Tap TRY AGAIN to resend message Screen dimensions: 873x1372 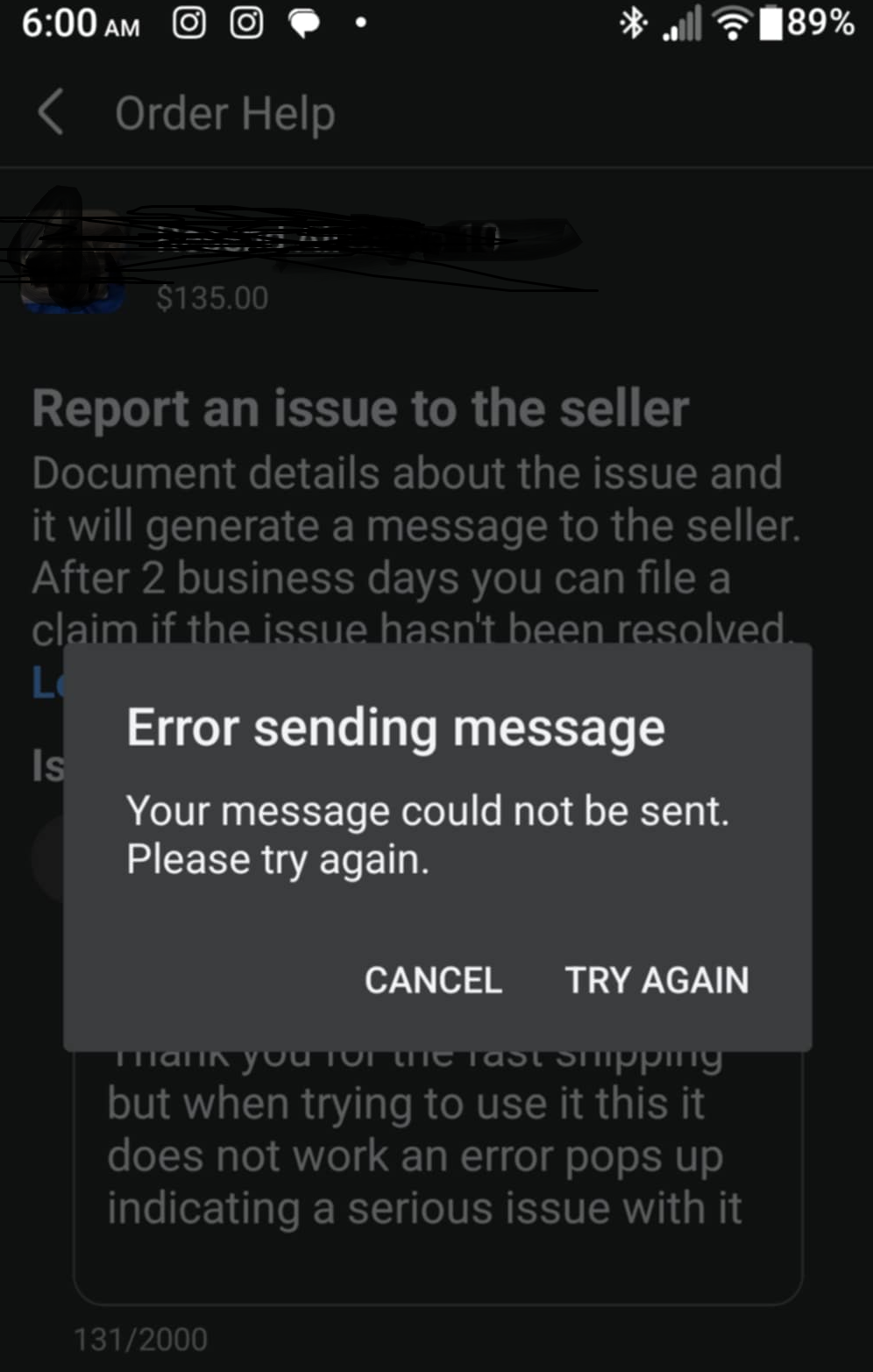[x=657, y=980]
